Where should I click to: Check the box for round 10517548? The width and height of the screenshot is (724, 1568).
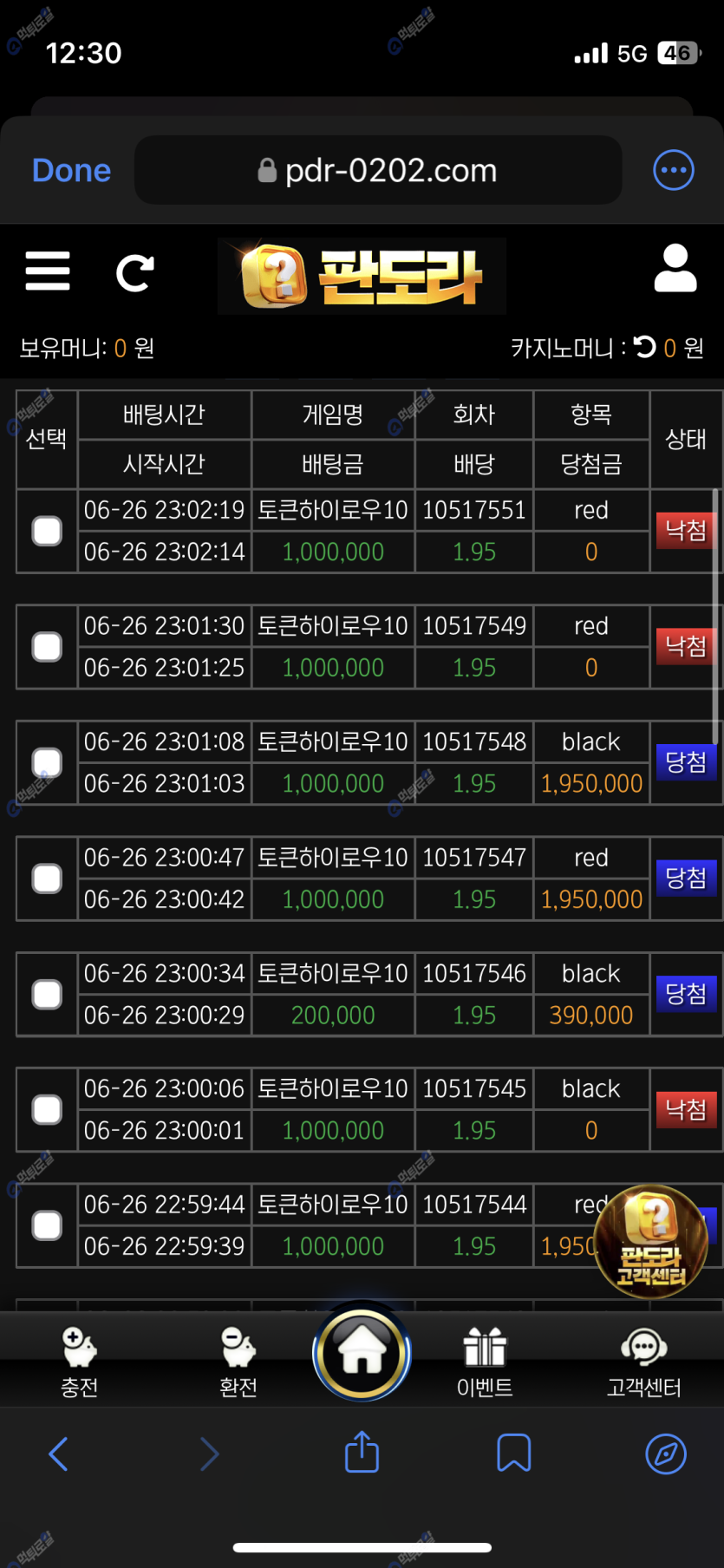pos(47,762)
